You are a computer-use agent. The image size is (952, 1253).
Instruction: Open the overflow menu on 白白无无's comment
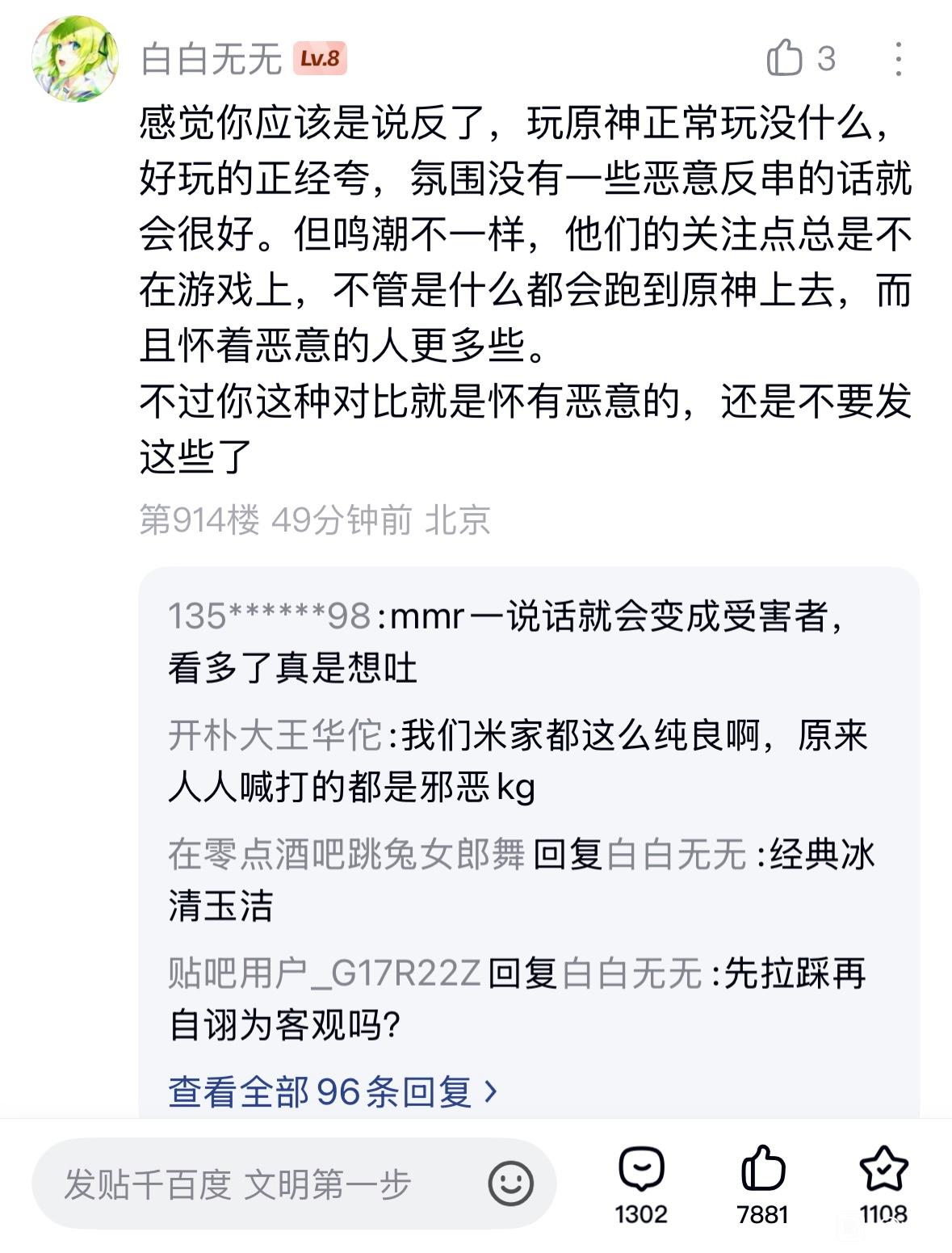point(898,59)
